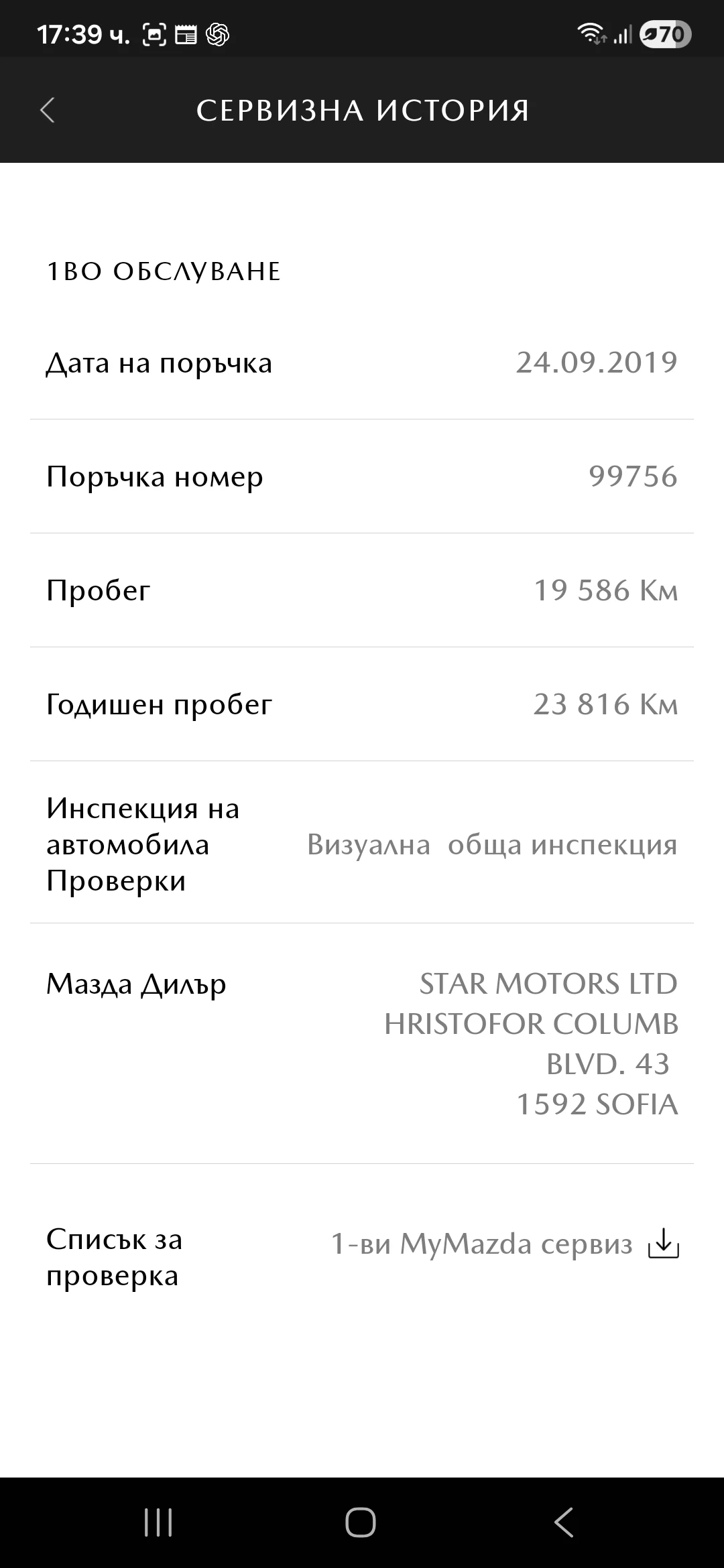The width and height of the screenshot is (724, 1568).
Task: Select the mileage value 19 586 Km
Action: tap(607, 590)
